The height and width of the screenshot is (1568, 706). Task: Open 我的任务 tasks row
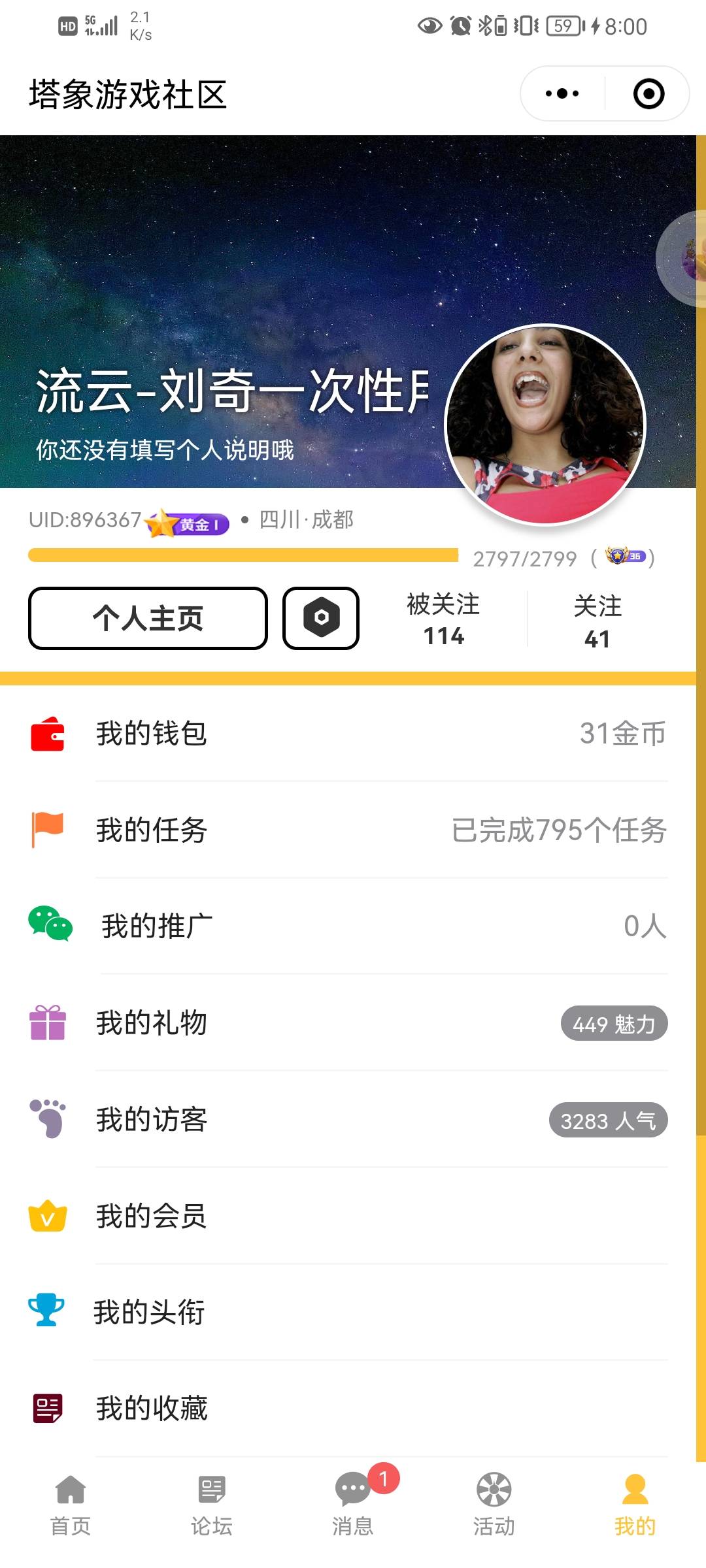click(348, 830)
